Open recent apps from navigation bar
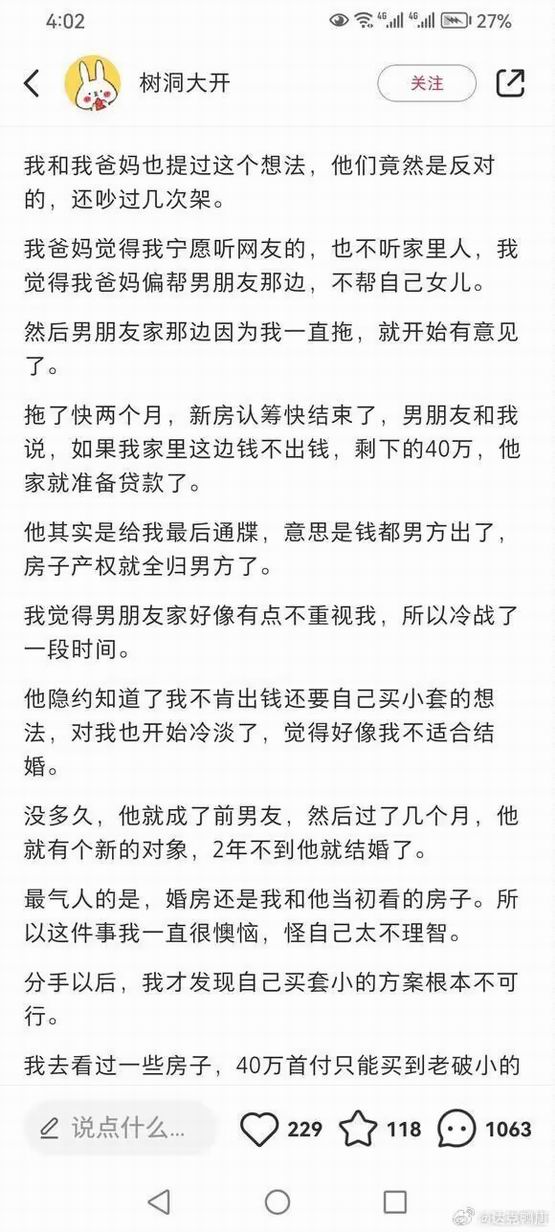Viewport: 555px width, 1232px height. click(x=395, y=1201)
